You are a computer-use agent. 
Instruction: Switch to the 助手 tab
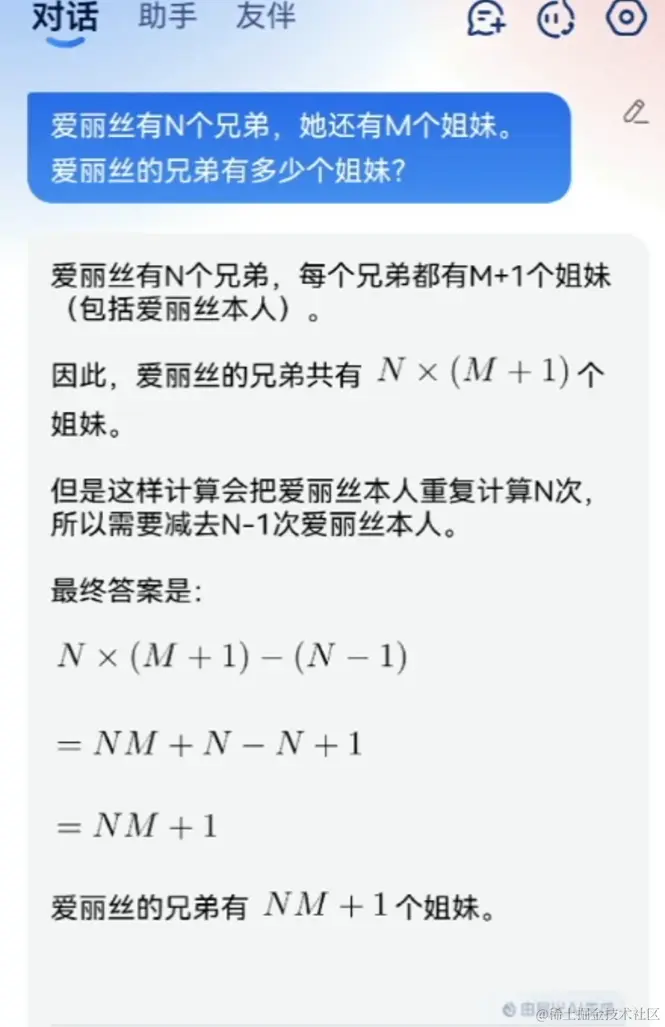point(167,17)
